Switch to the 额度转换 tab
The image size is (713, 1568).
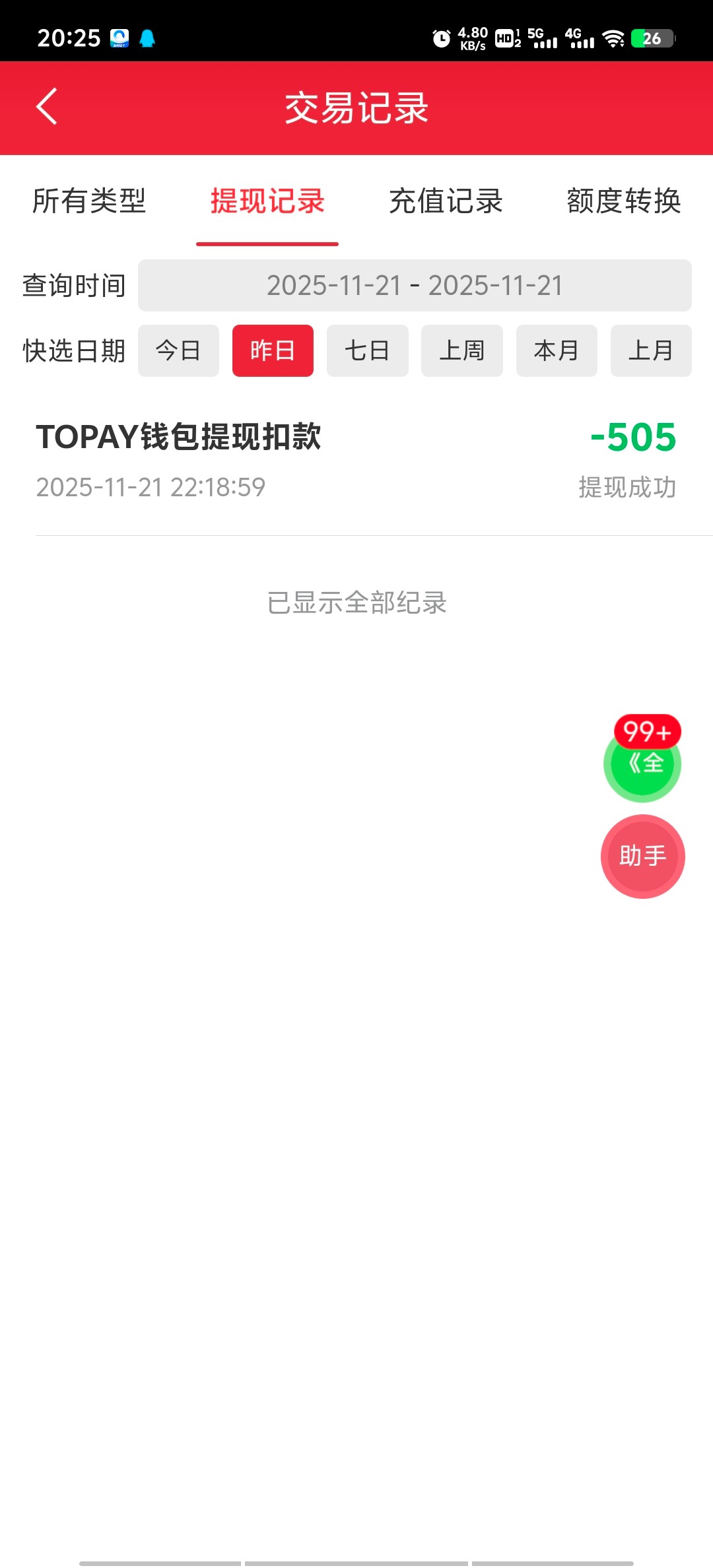coord(623,201)
